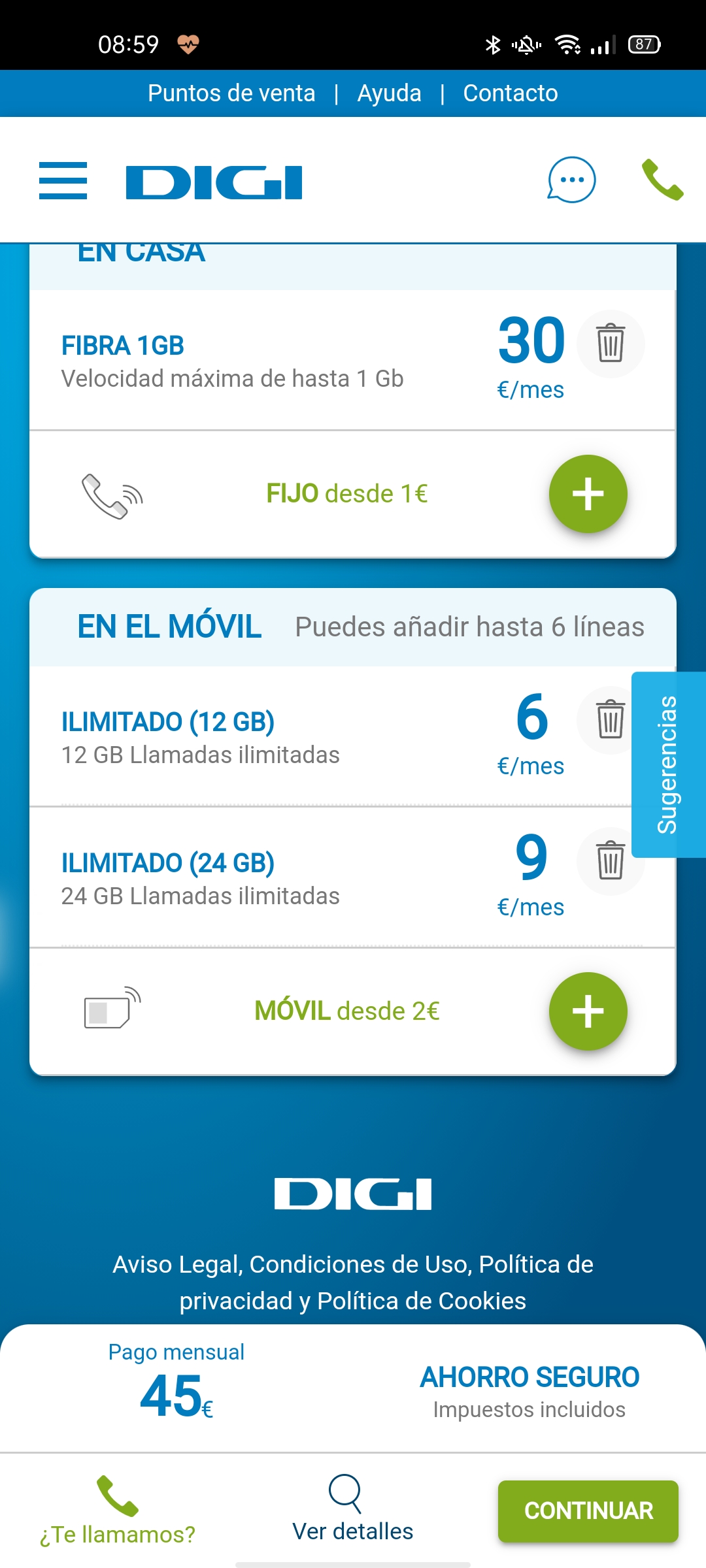Add a FIJO line with the plus button

tap(588, 494)
